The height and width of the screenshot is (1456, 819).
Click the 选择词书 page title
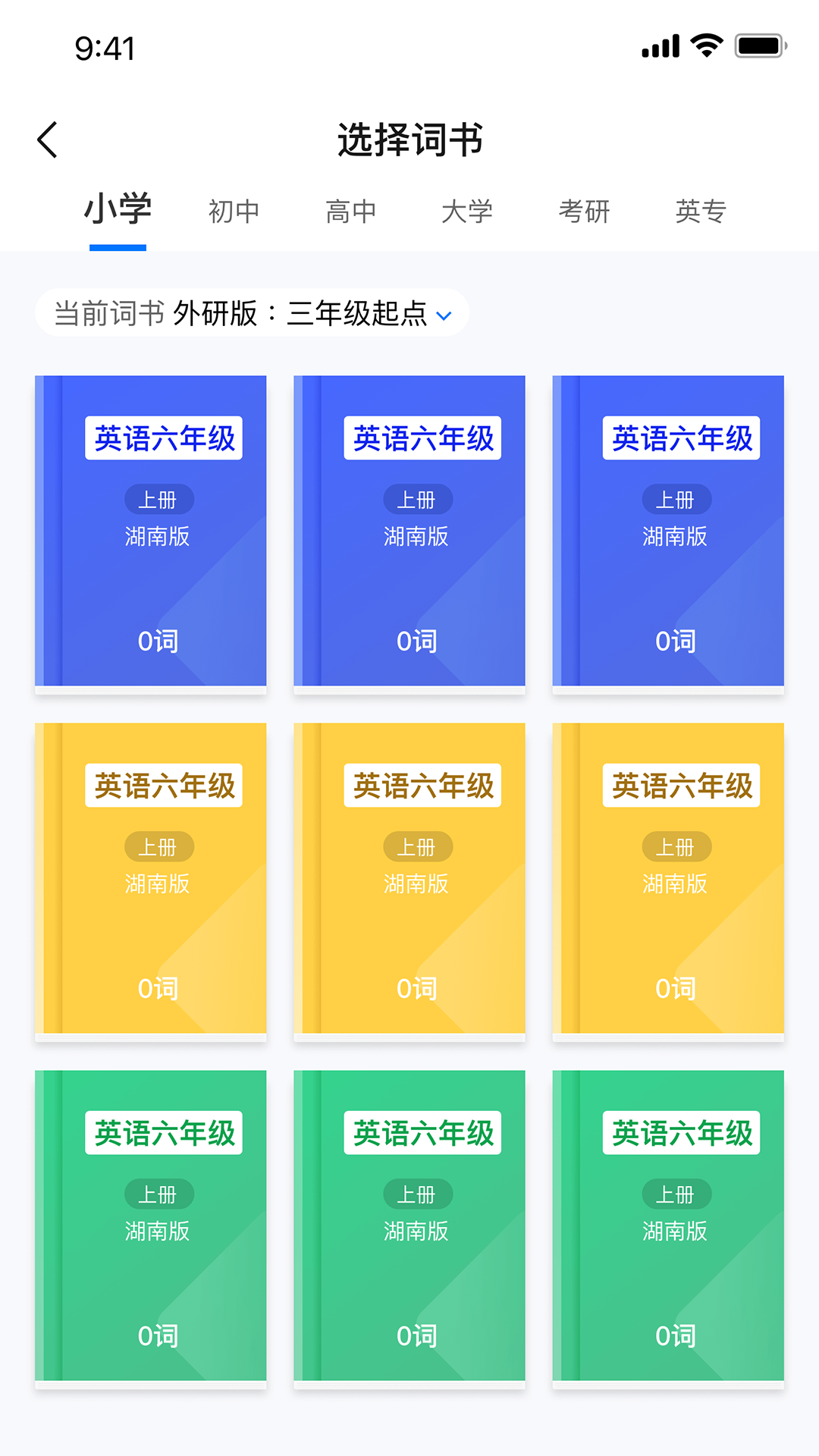409,140
